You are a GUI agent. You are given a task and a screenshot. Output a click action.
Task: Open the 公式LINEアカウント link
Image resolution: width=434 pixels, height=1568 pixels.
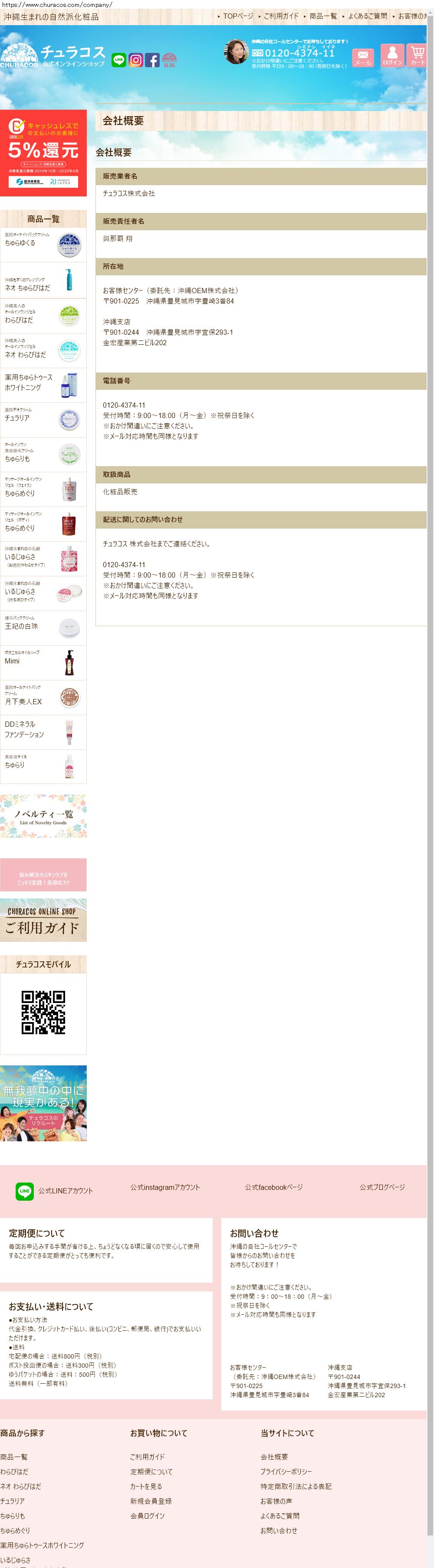click(55, 1191)
